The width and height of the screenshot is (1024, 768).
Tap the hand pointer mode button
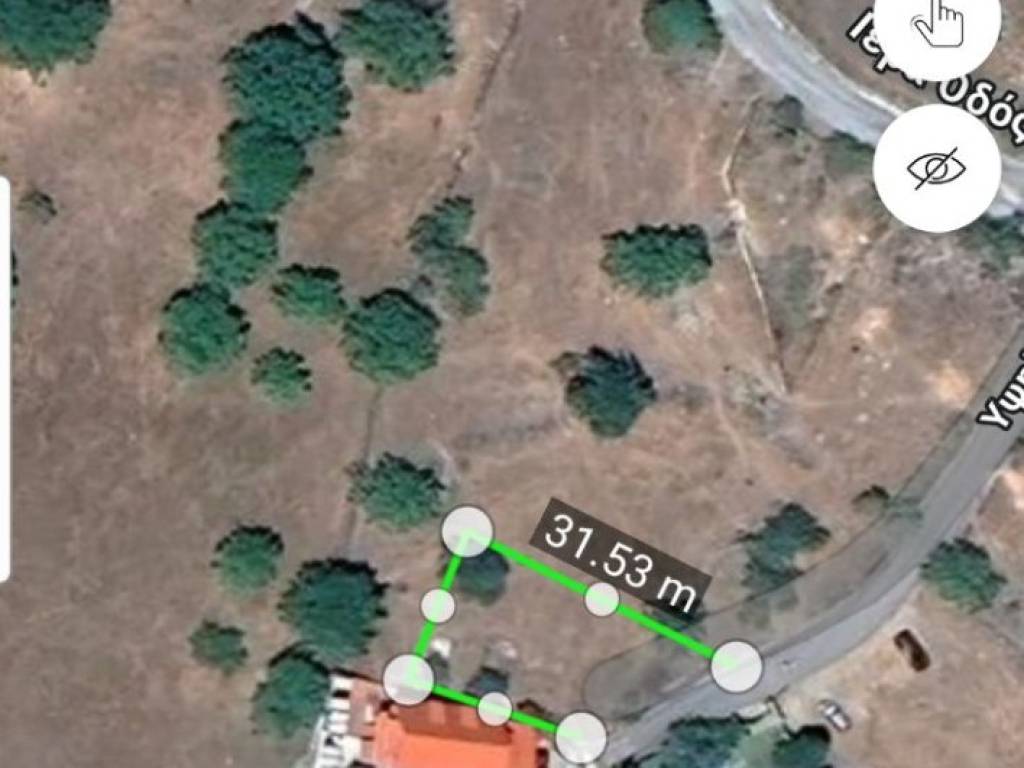click(x=937, y=22)
